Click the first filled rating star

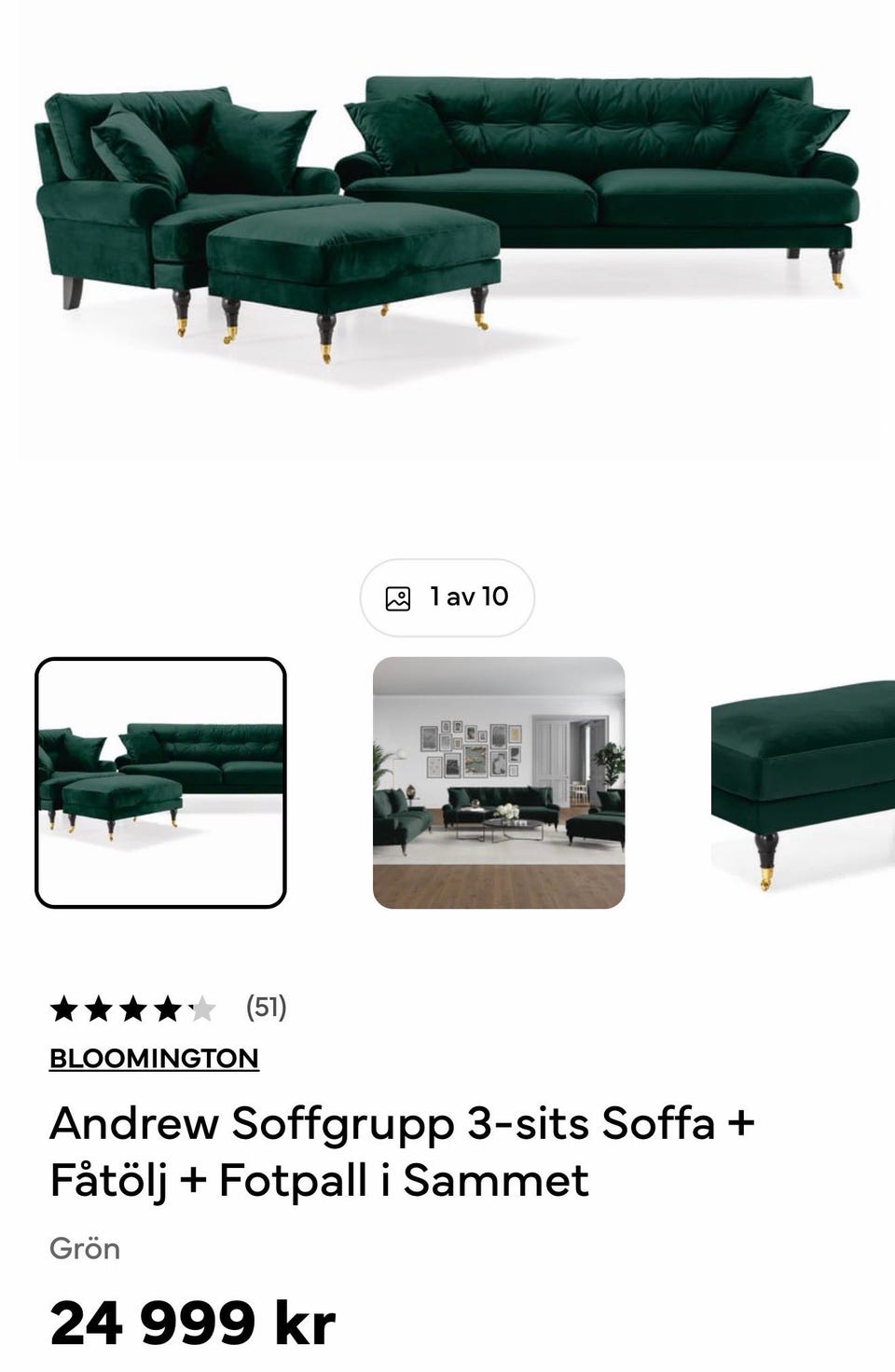tap(65, 1008)
